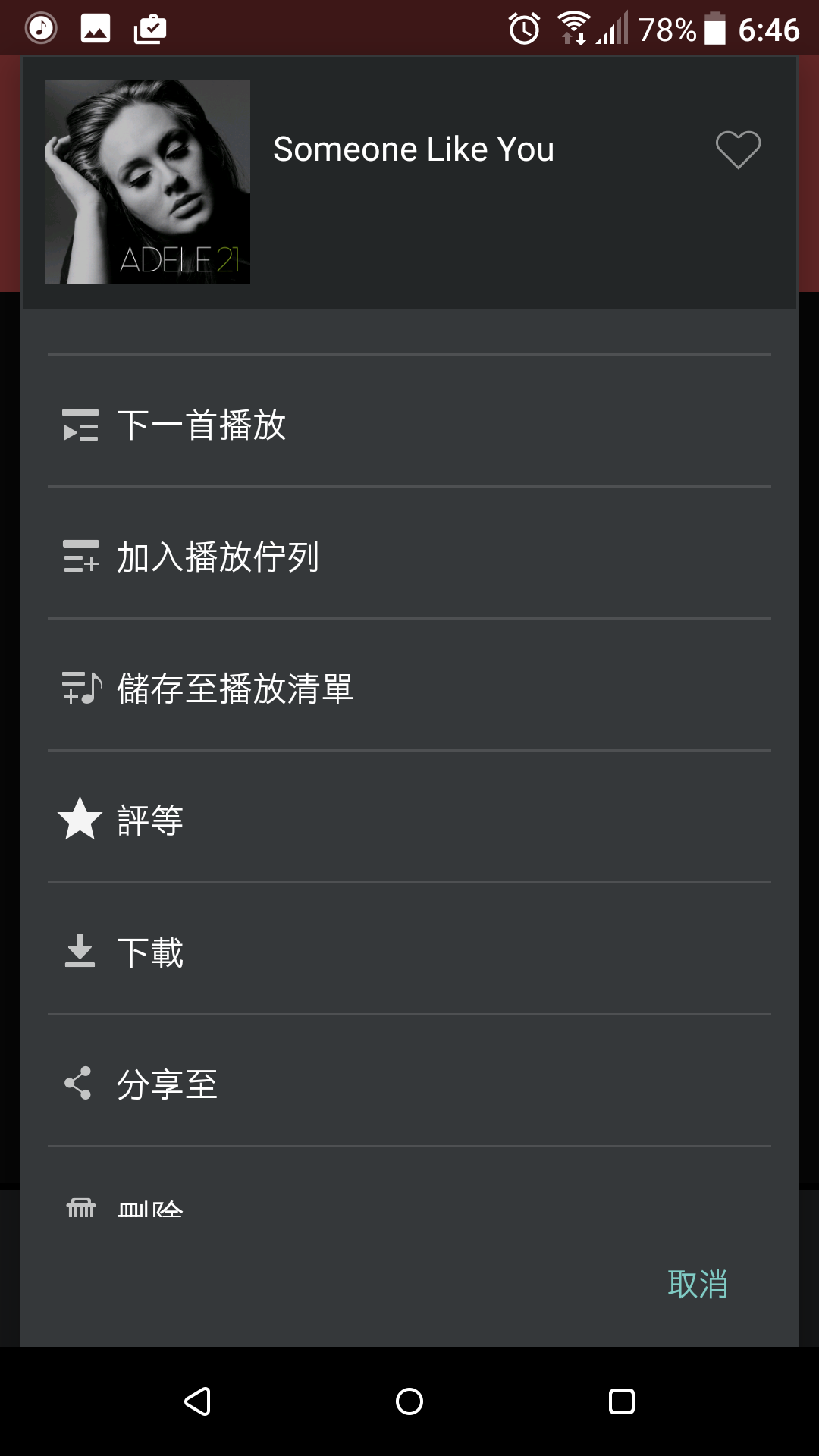Choose 加入播放佇列 to add to queue
Screen dimensions: 819x1456
[409, 557]
